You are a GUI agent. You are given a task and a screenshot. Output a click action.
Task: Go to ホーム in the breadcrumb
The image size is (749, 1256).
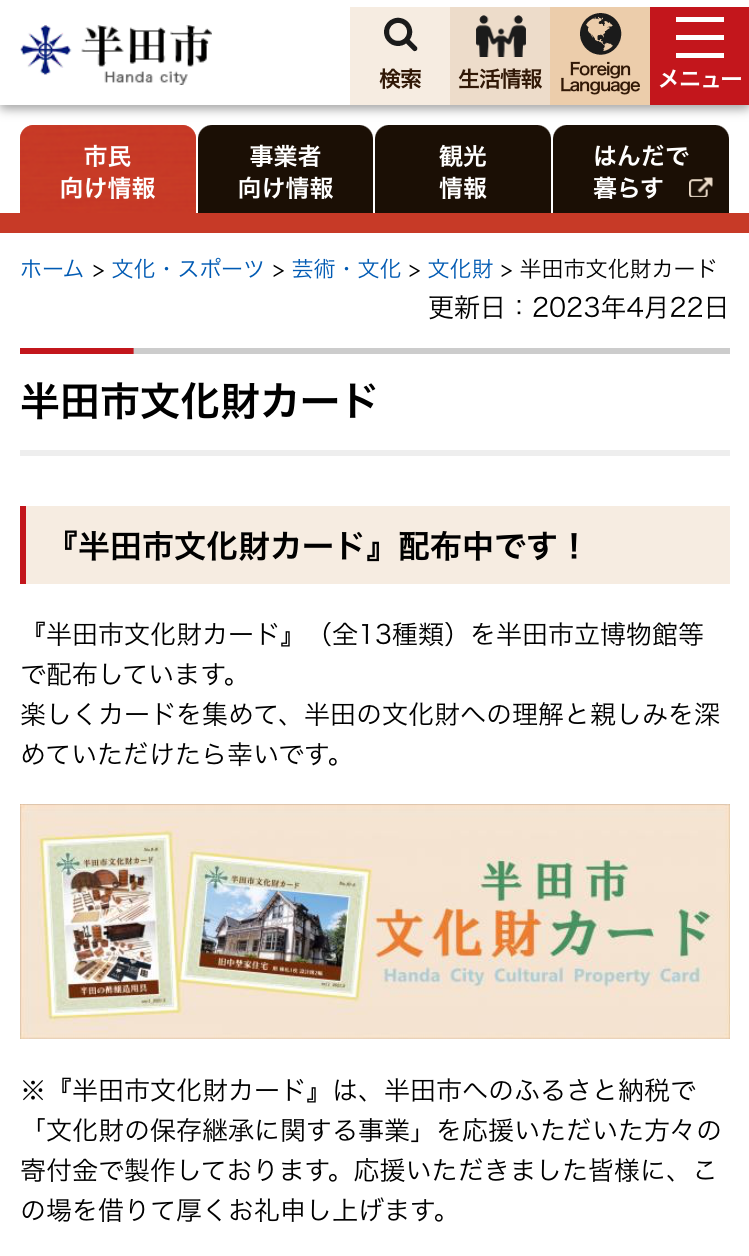pos(52,269)
